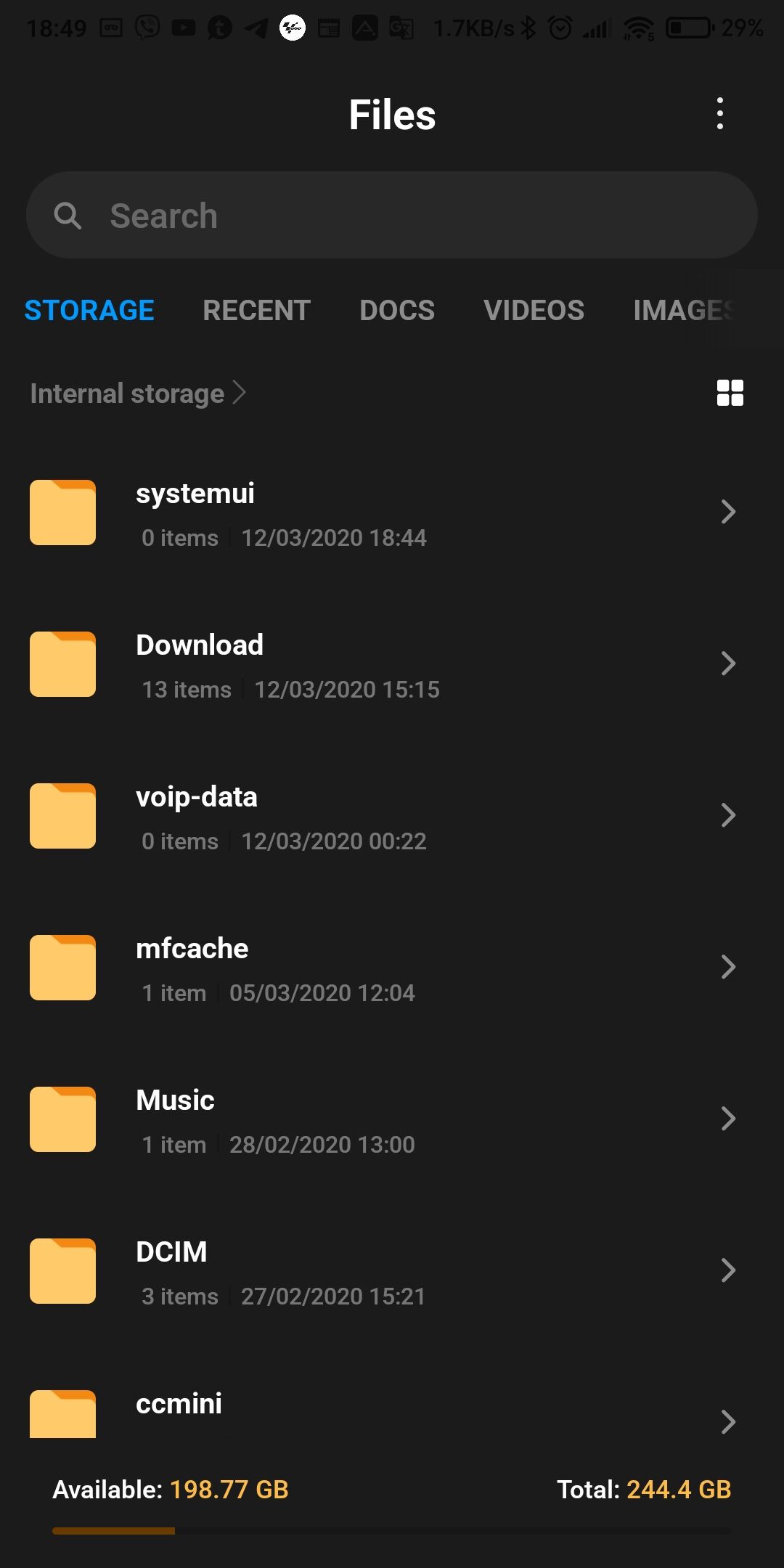Open the Download folder

(392, 664)
